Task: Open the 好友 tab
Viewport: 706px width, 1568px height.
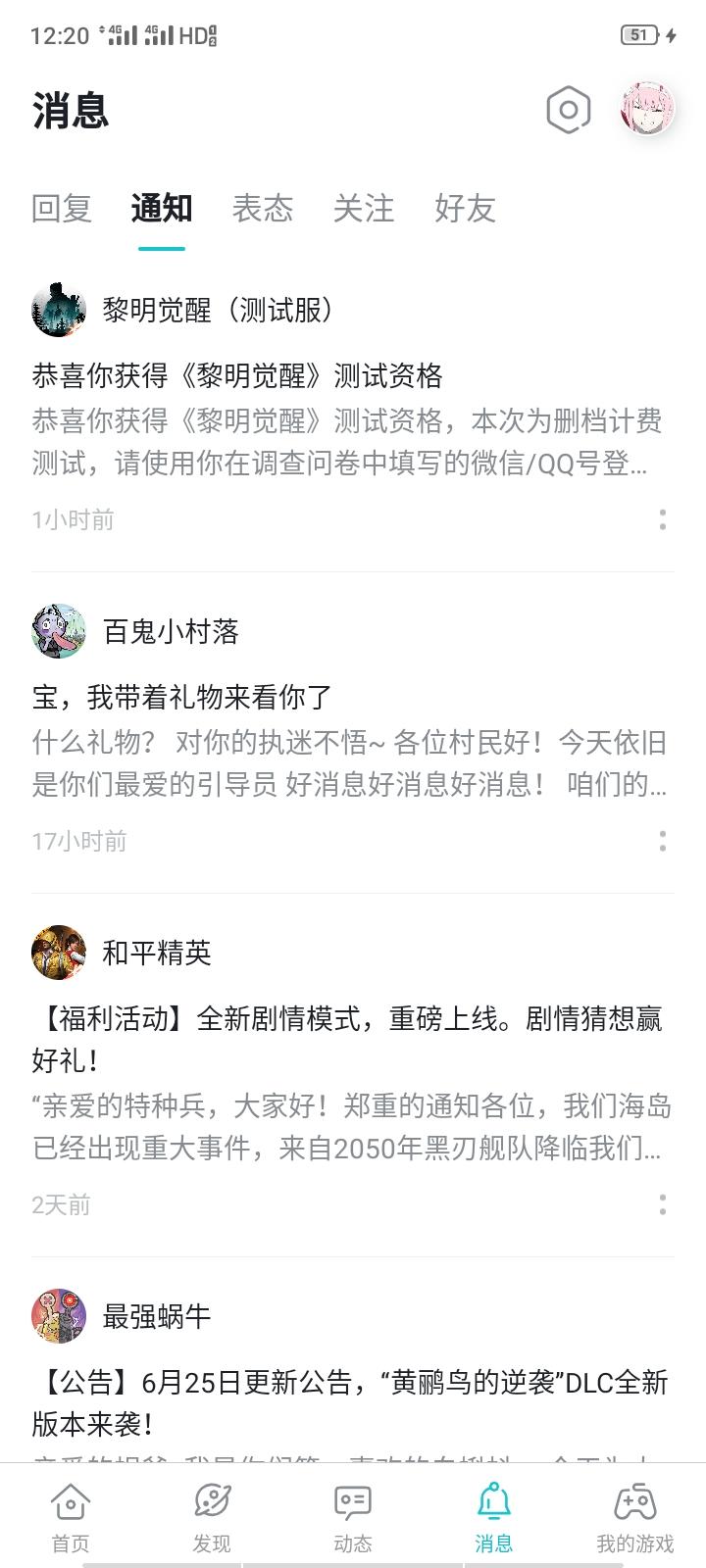Action: tap(465, 208)
